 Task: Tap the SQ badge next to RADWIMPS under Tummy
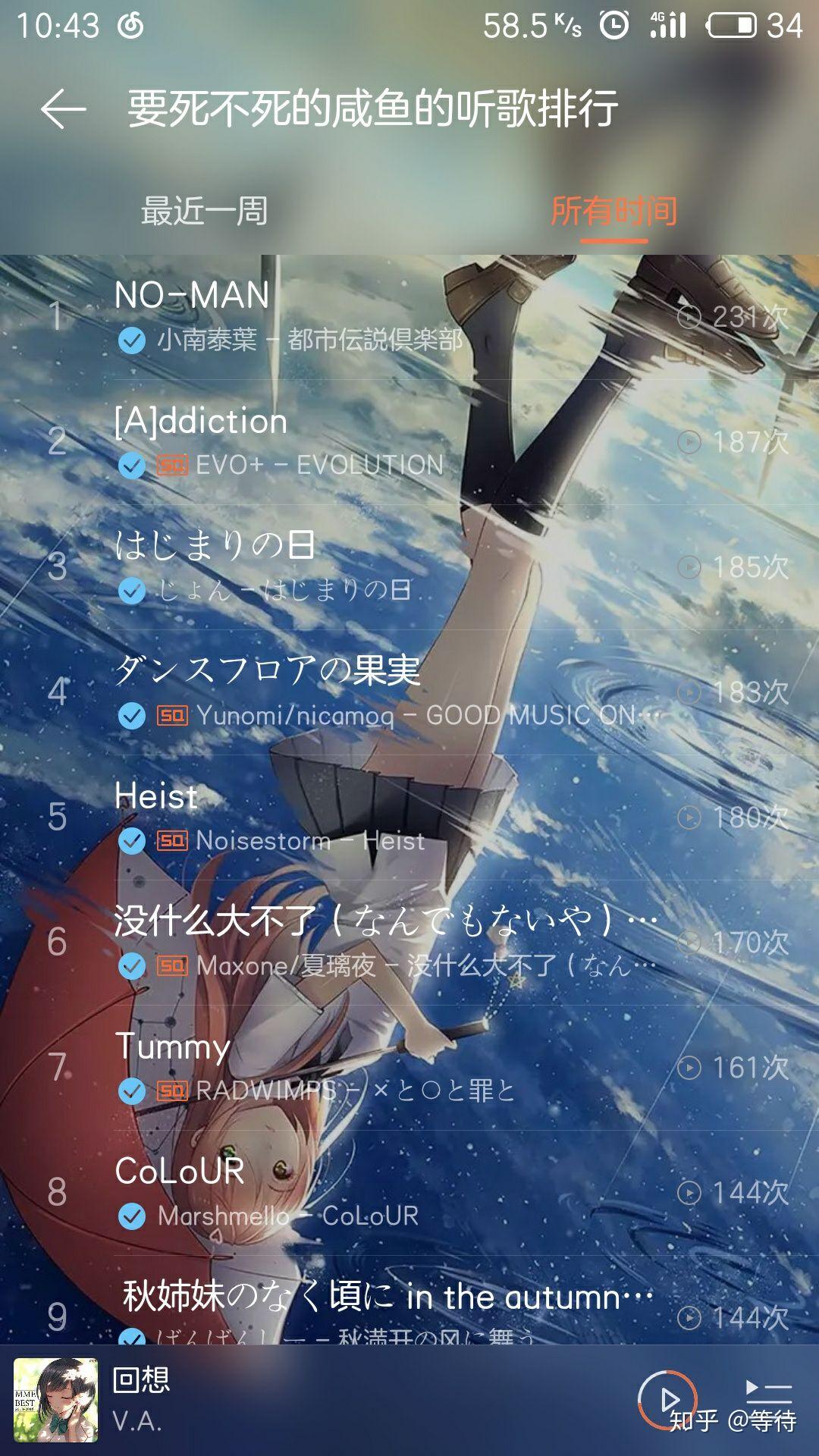173,1090
